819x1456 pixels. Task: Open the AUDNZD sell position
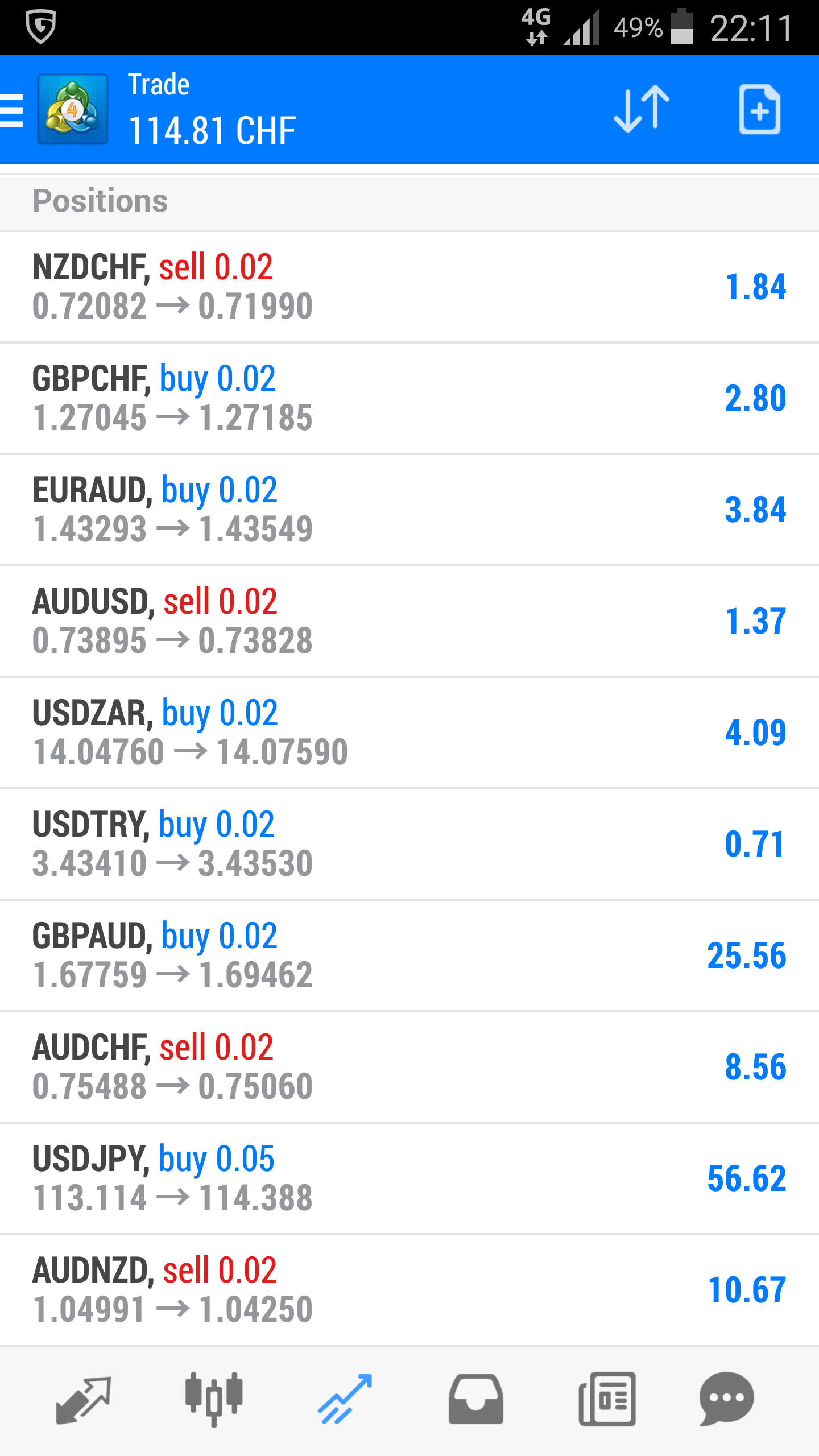pyautogui.click(x=409, y=1290)
